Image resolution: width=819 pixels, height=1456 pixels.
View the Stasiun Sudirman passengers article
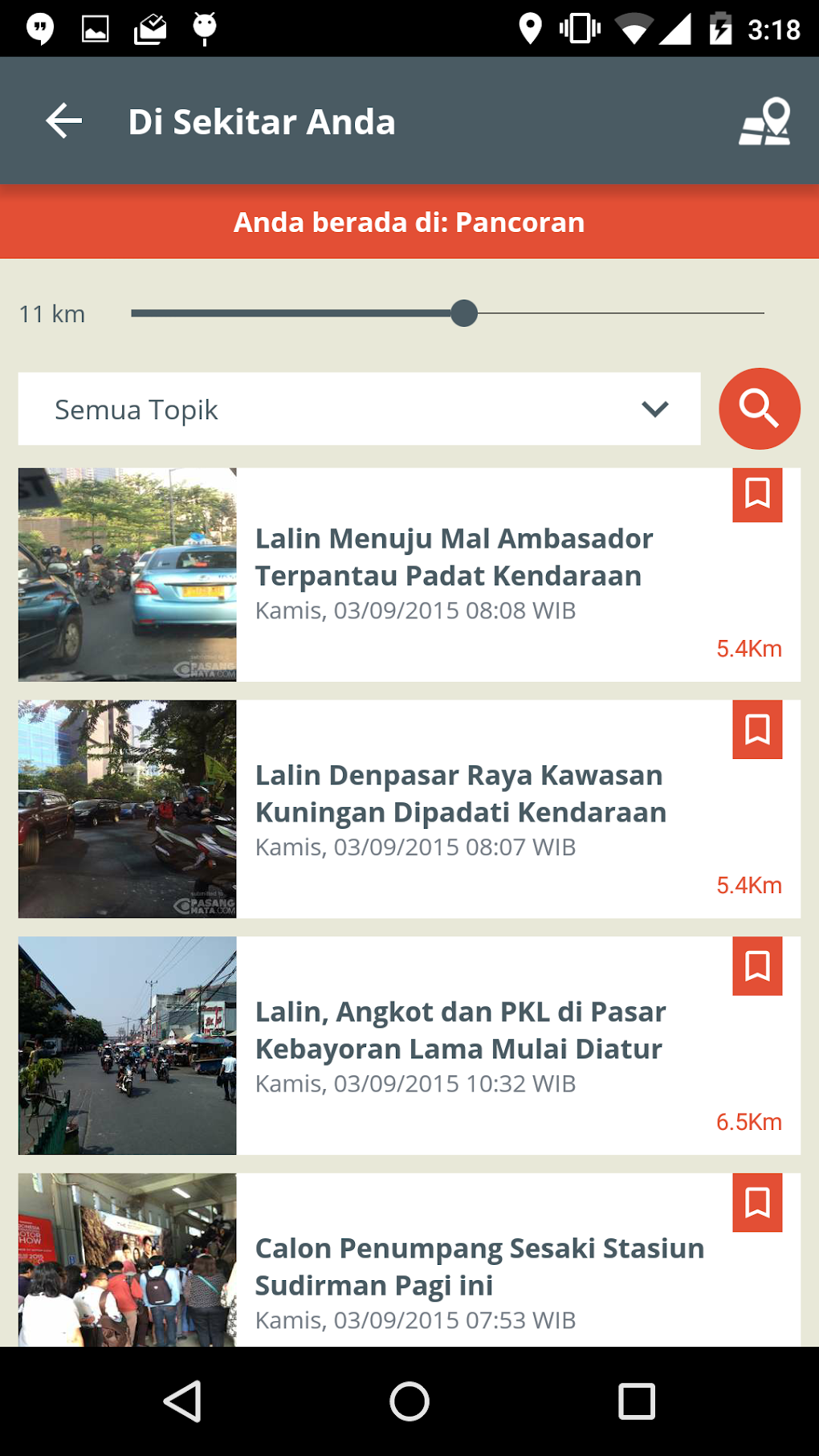479,1266
